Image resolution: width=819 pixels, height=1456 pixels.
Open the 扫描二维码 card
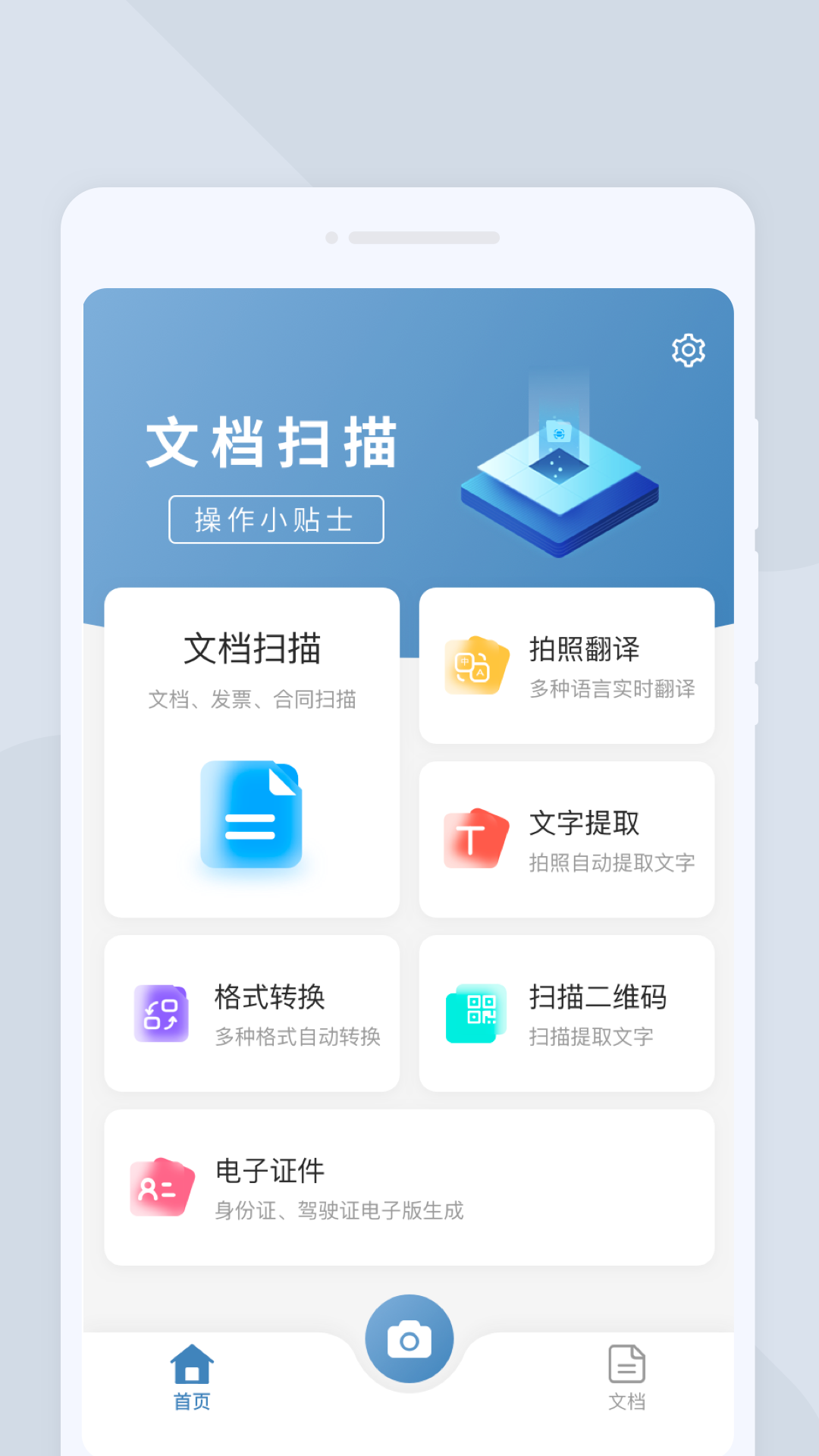[x=566, y=1014]
